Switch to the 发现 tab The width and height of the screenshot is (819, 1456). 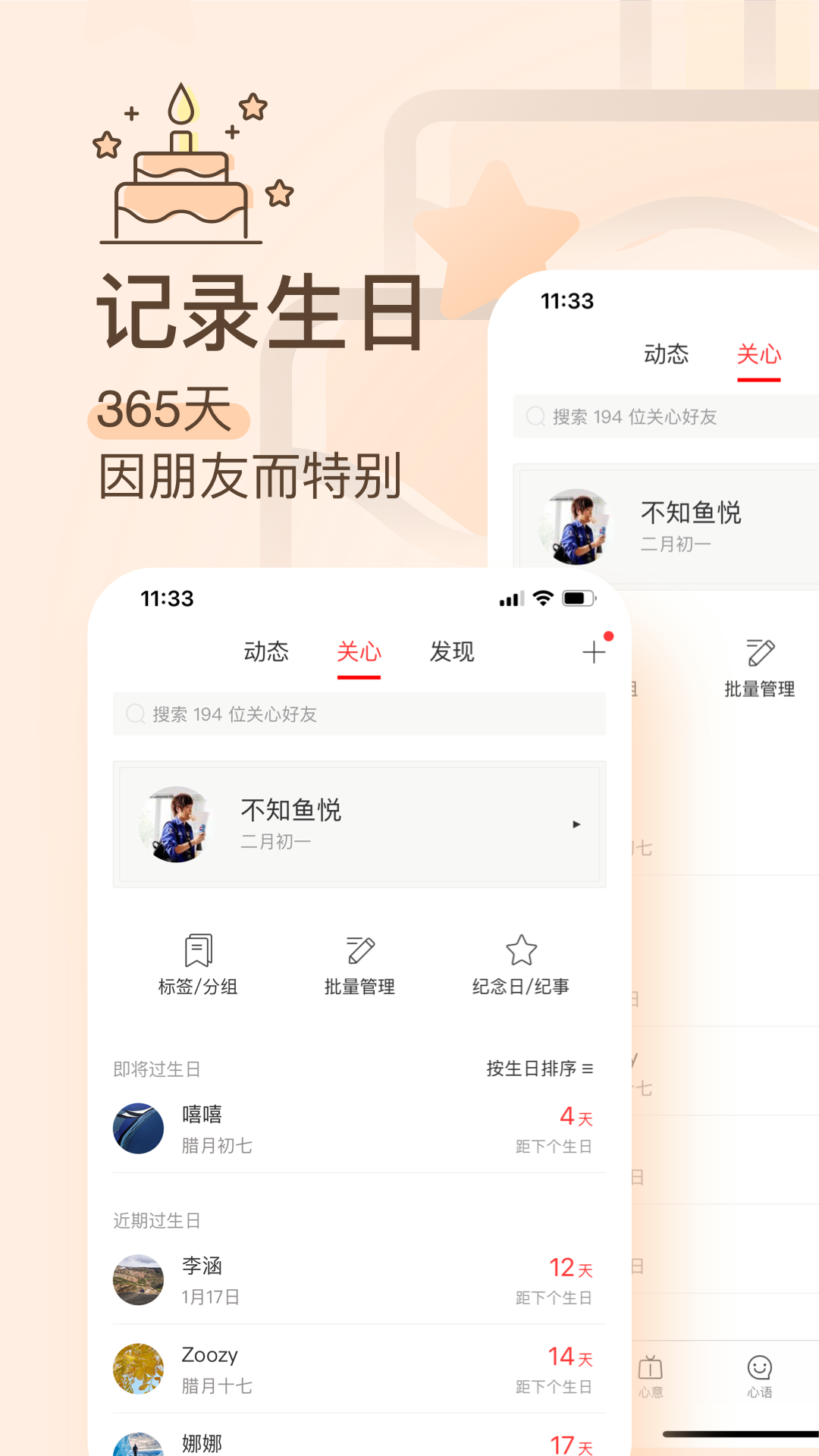tap(453, 652)
